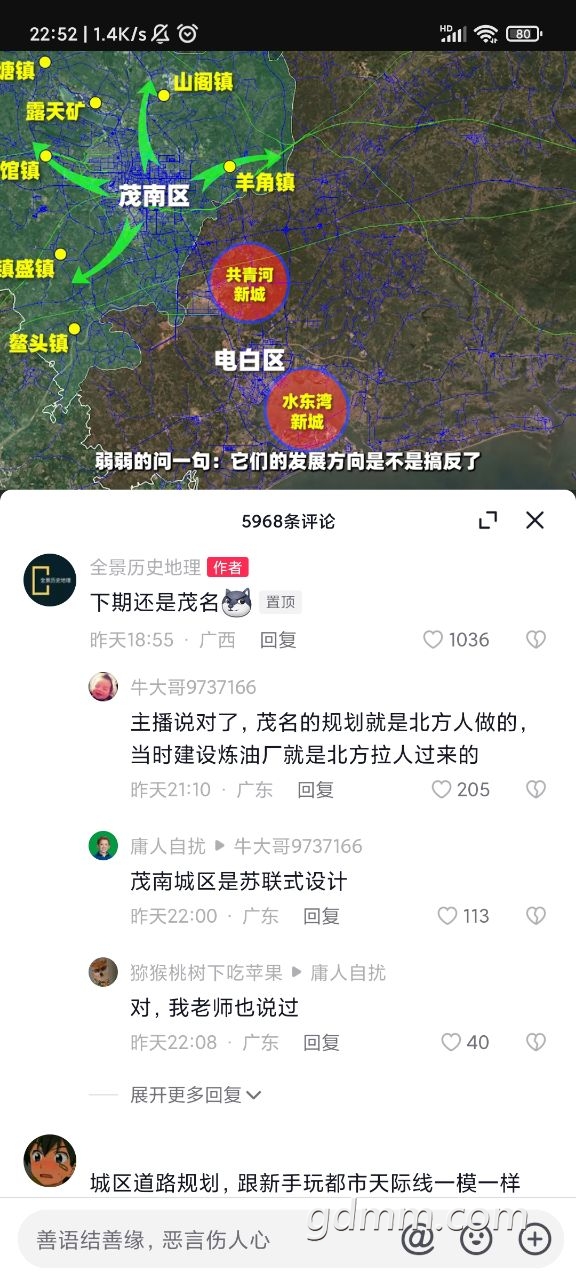
Task: Reply to 全景历史地理's comment
Action: coord(278,640)
